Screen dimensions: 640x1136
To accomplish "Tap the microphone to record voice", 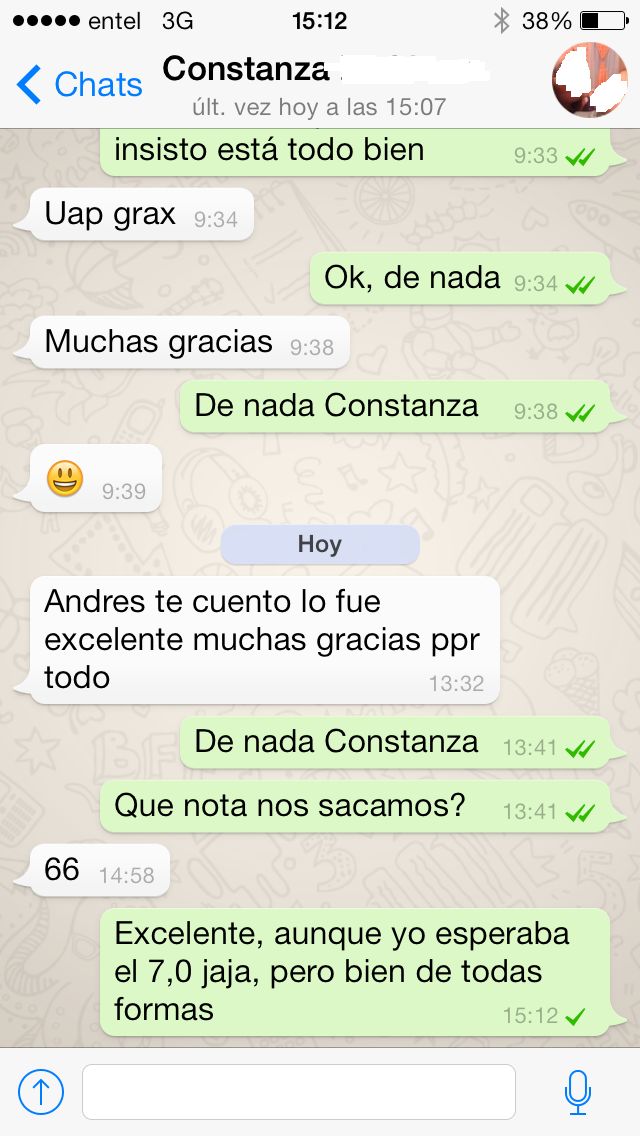I will click(577, 1091).
